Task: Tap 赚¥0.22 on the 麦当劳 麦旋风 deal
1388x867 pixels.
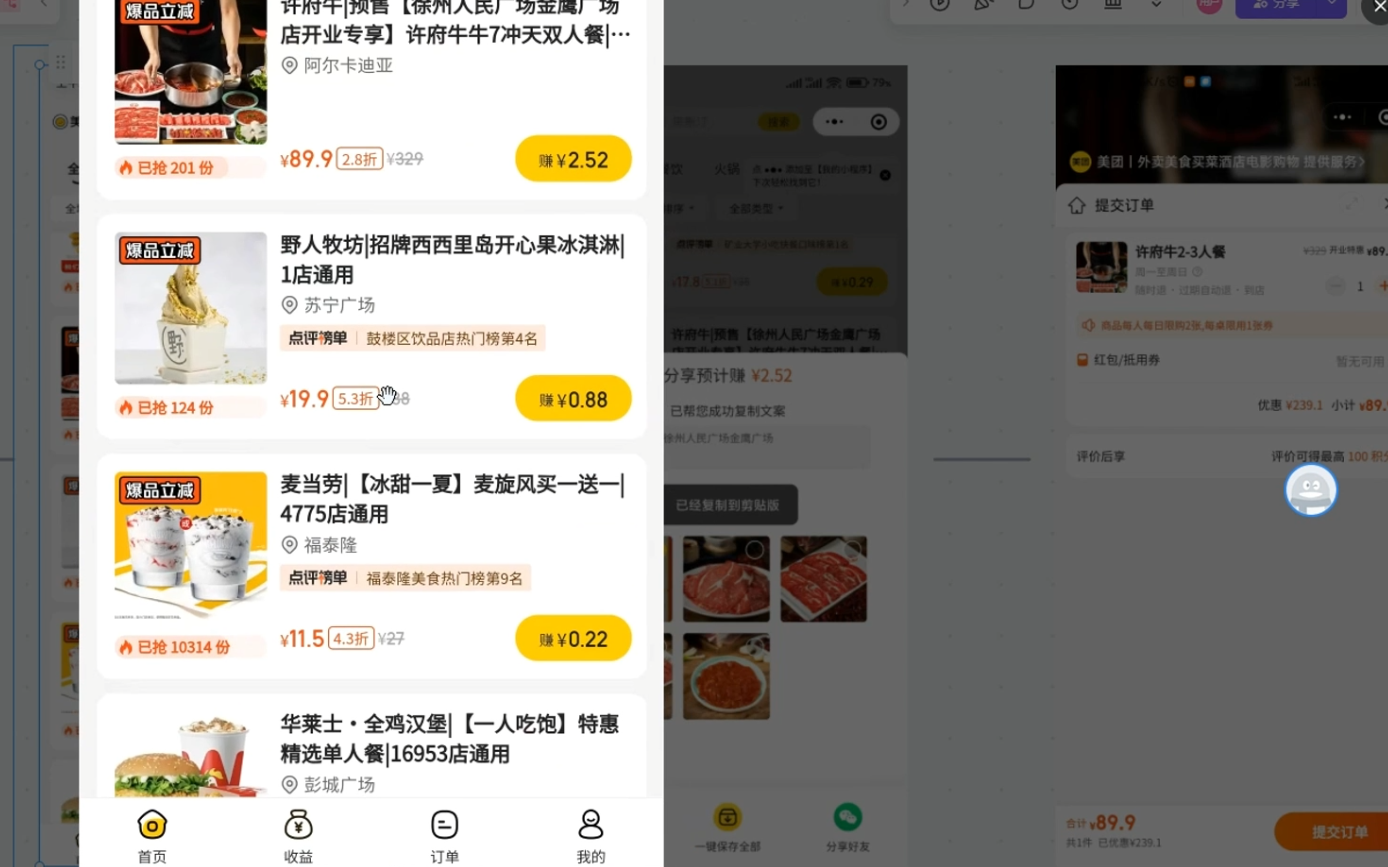Action: [573, 639]
